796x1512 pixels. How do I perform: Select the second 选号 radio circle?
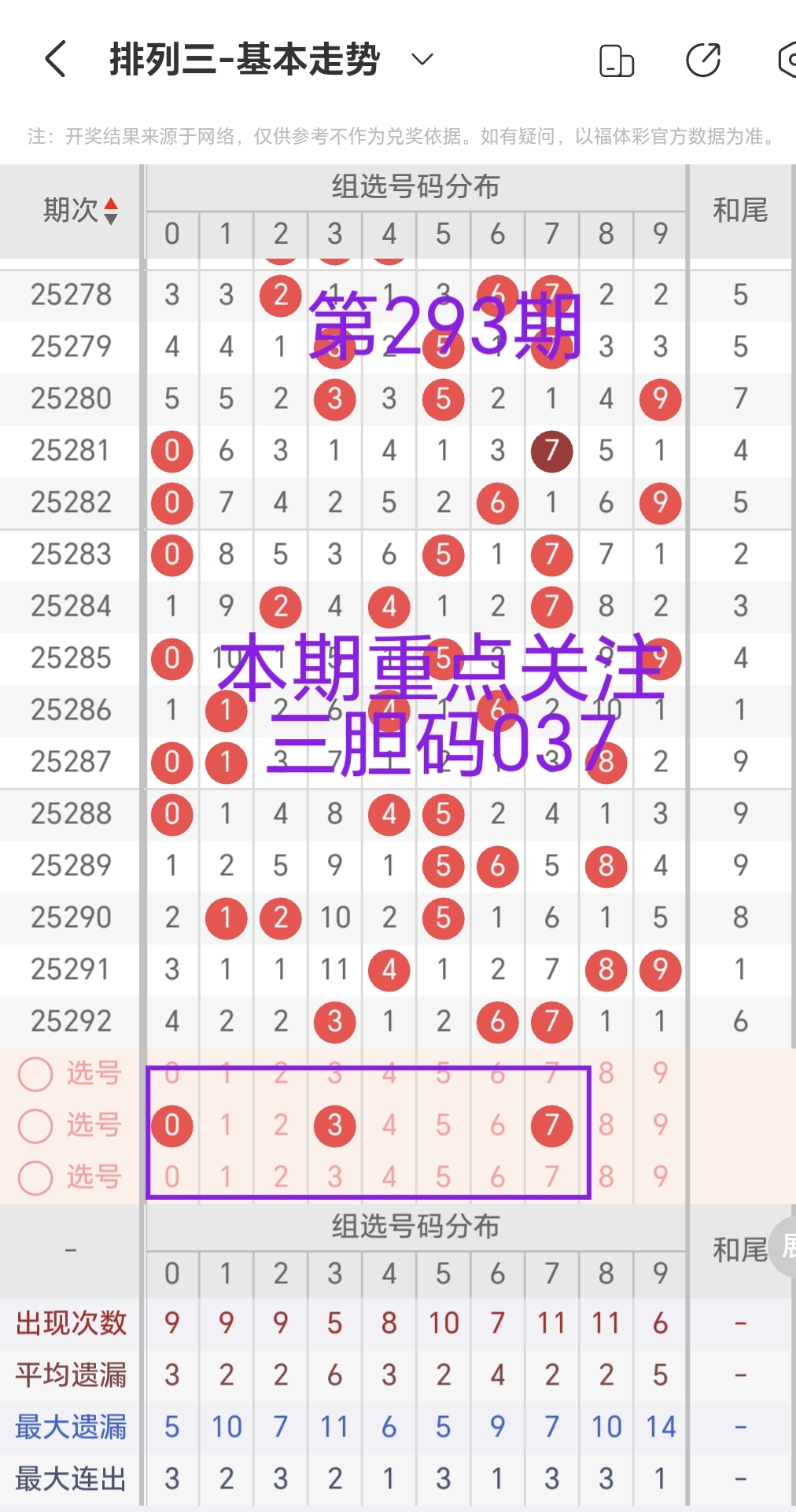pyautogui.click(x=35, y=1124)
